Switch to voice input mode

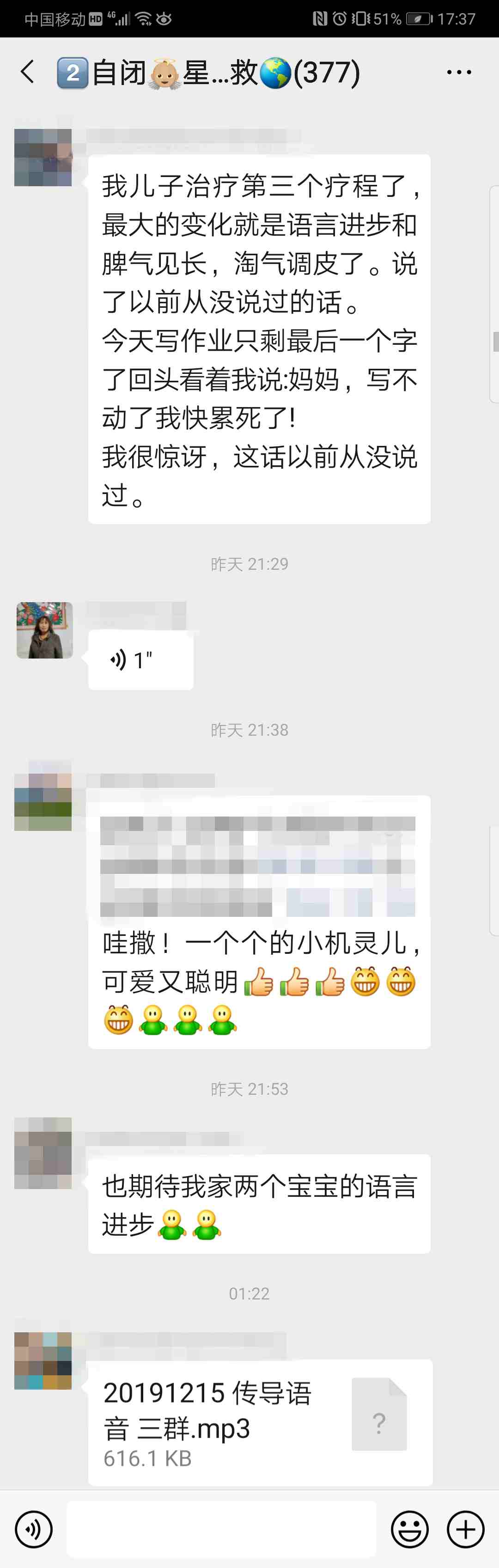(33, 1528)
